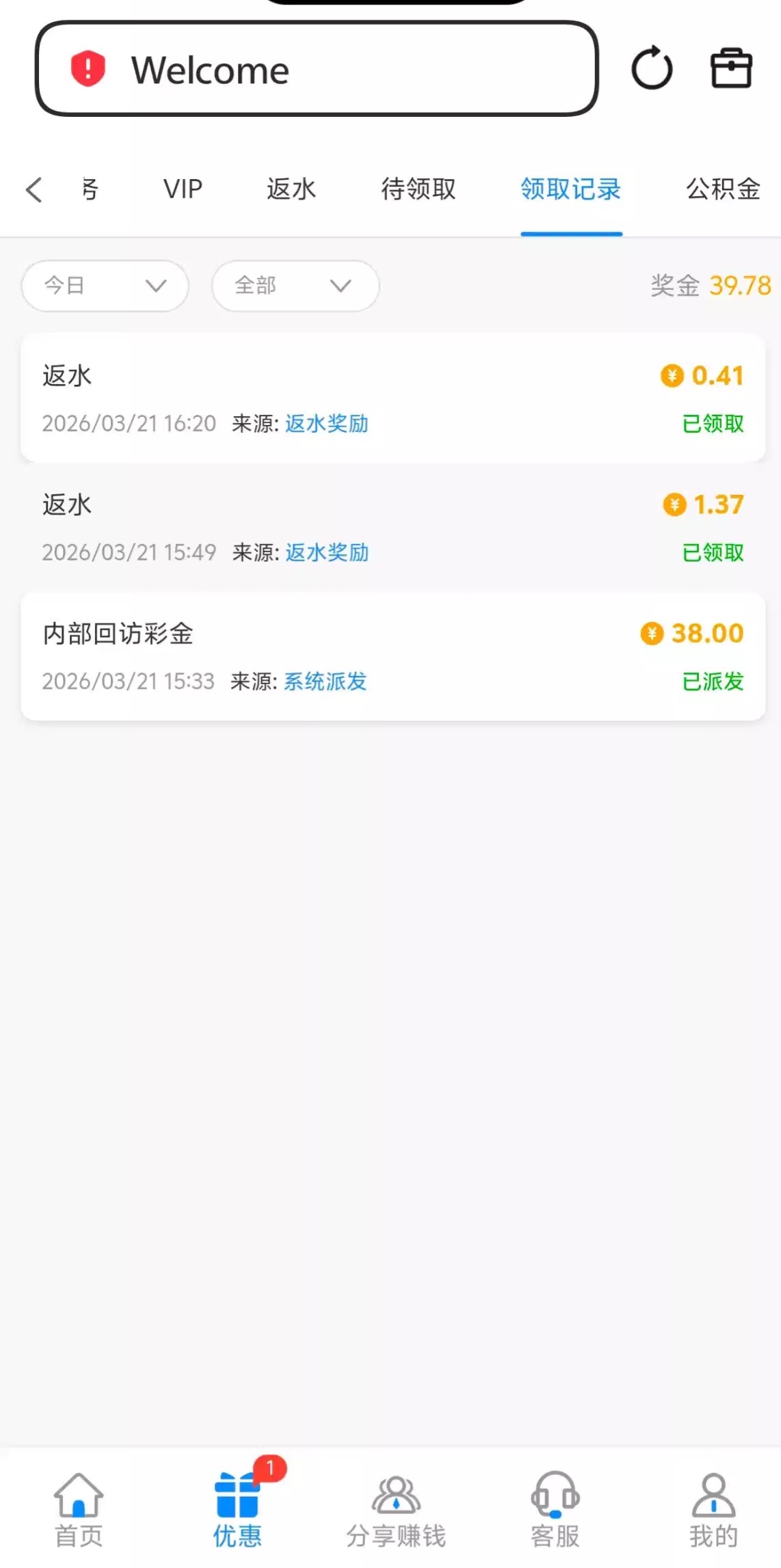781x1568 pixels.
Task: Reload the page with the refresh icon
Action: click(x=652, y=68)
